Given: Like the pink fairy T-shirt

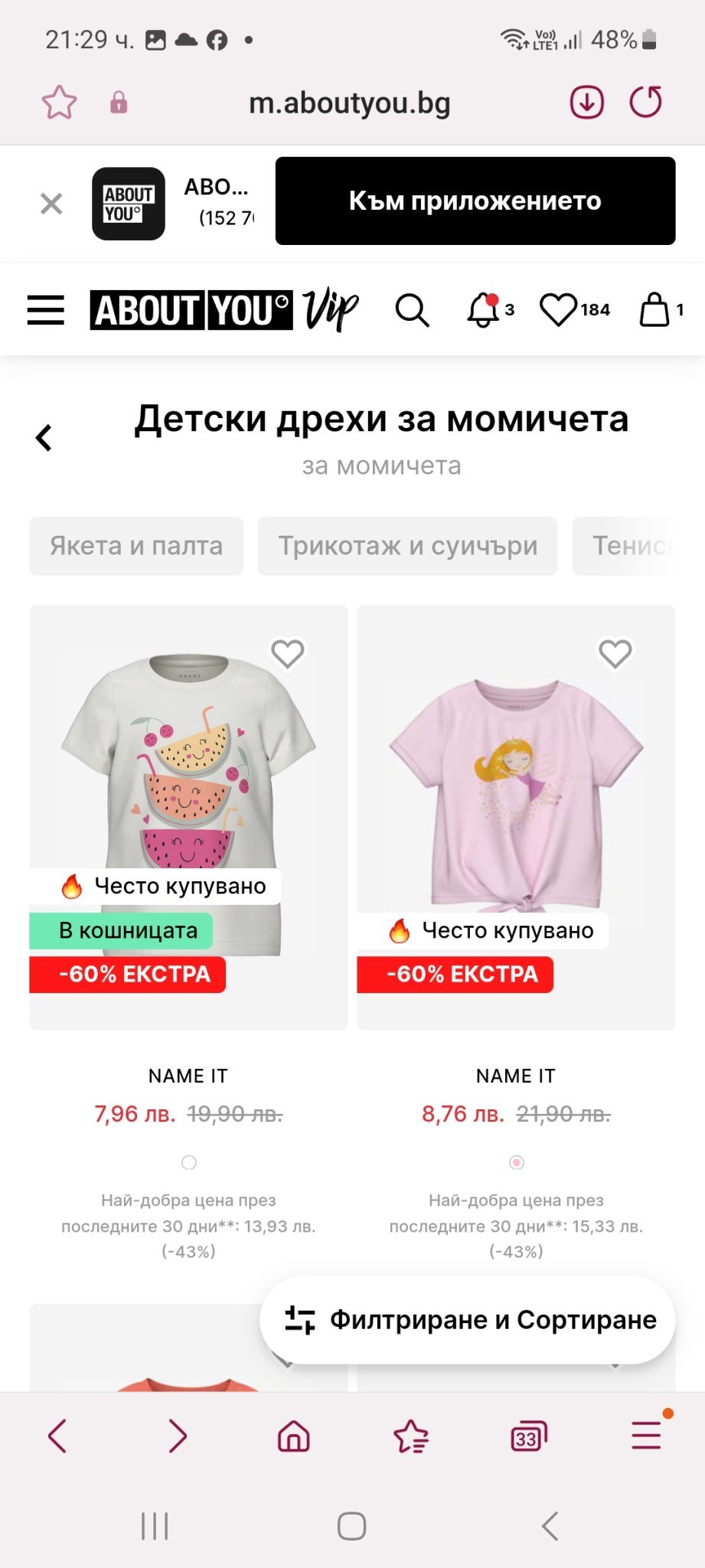Looking at the screenshot, I should coord(615,653).
